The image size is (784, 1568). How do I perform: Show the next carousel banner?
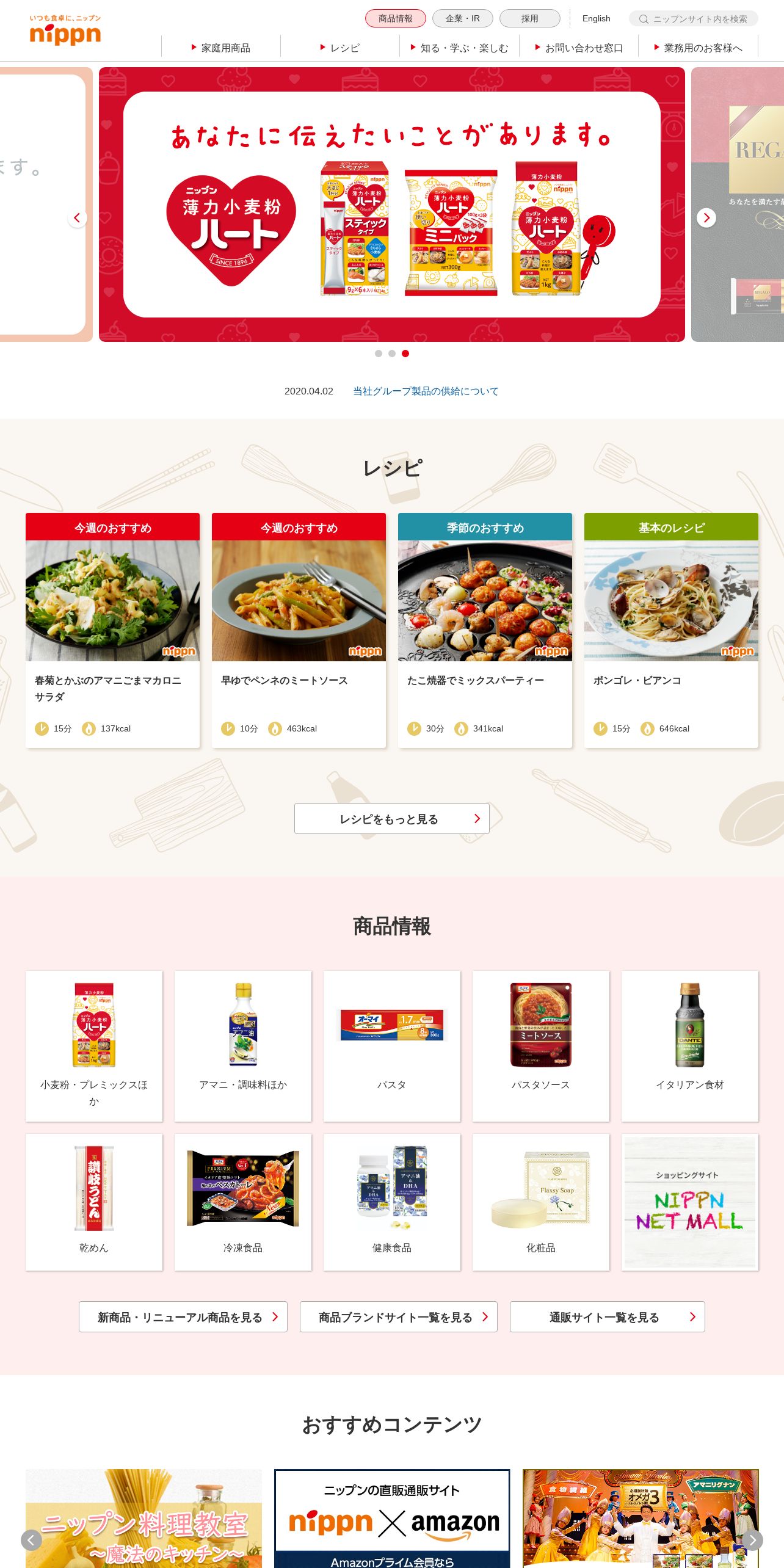(706, 218)
